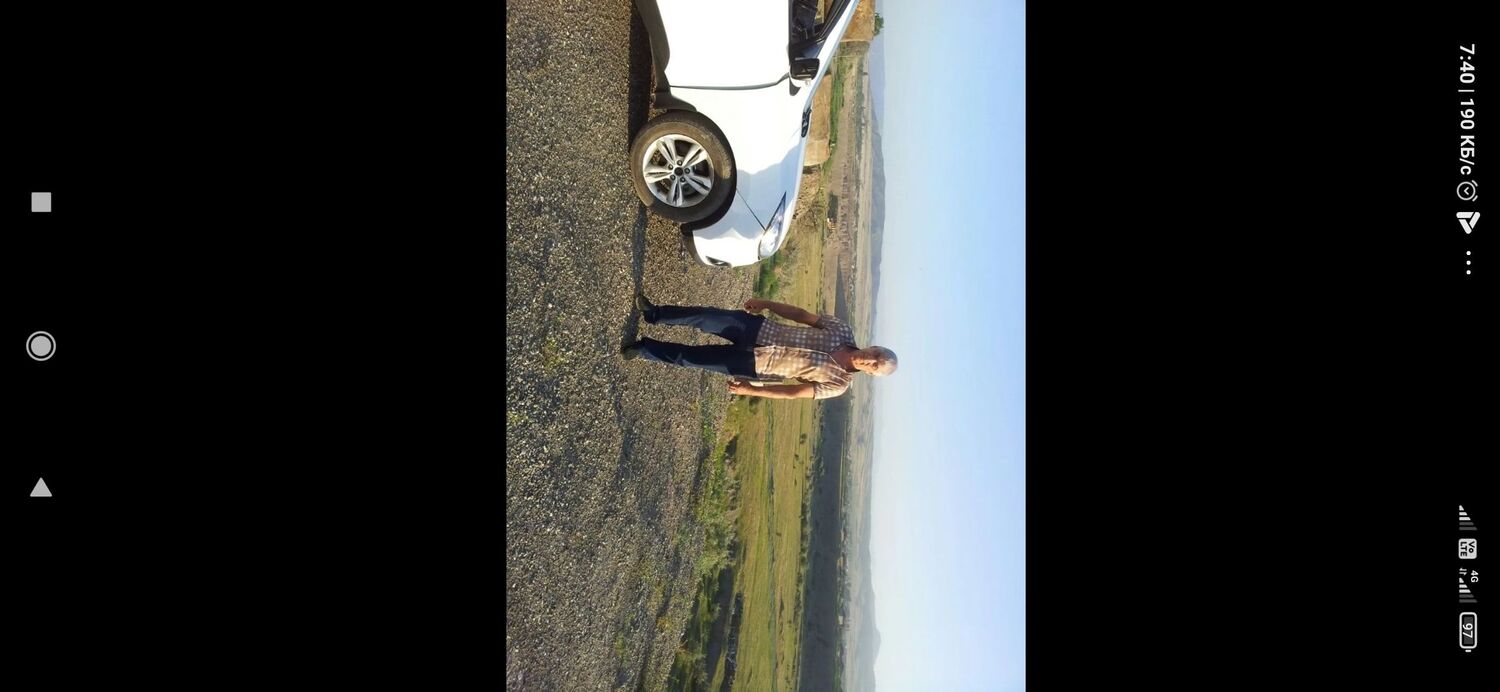Open recent apps via the square button
The image size is (1500, 692).
(41, 202)
